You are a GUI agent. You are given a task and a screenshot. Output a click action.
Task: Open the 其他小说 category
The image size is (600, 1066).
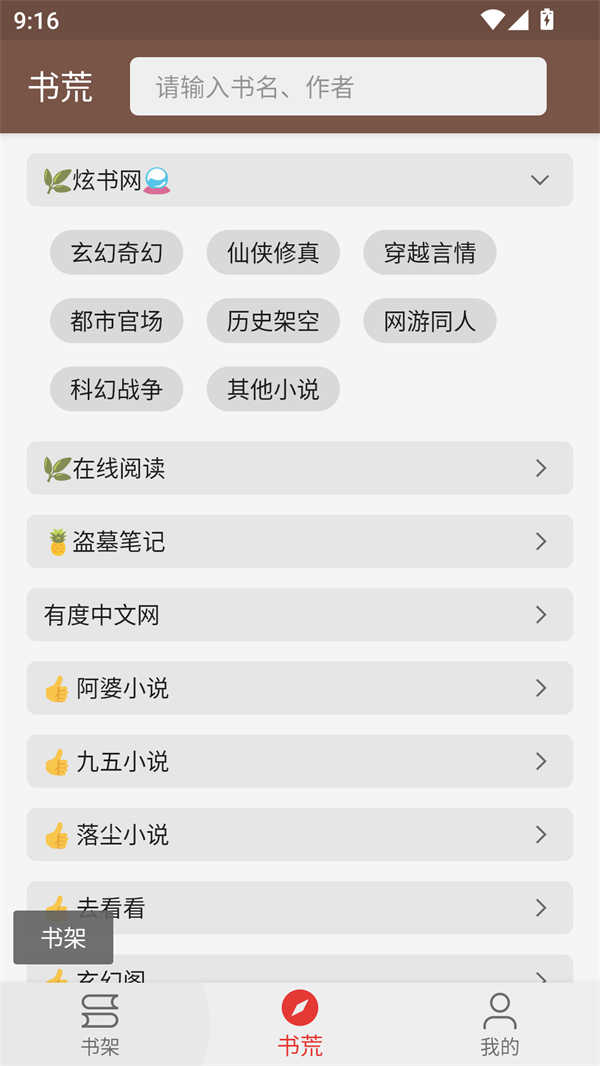pos(273,389)
